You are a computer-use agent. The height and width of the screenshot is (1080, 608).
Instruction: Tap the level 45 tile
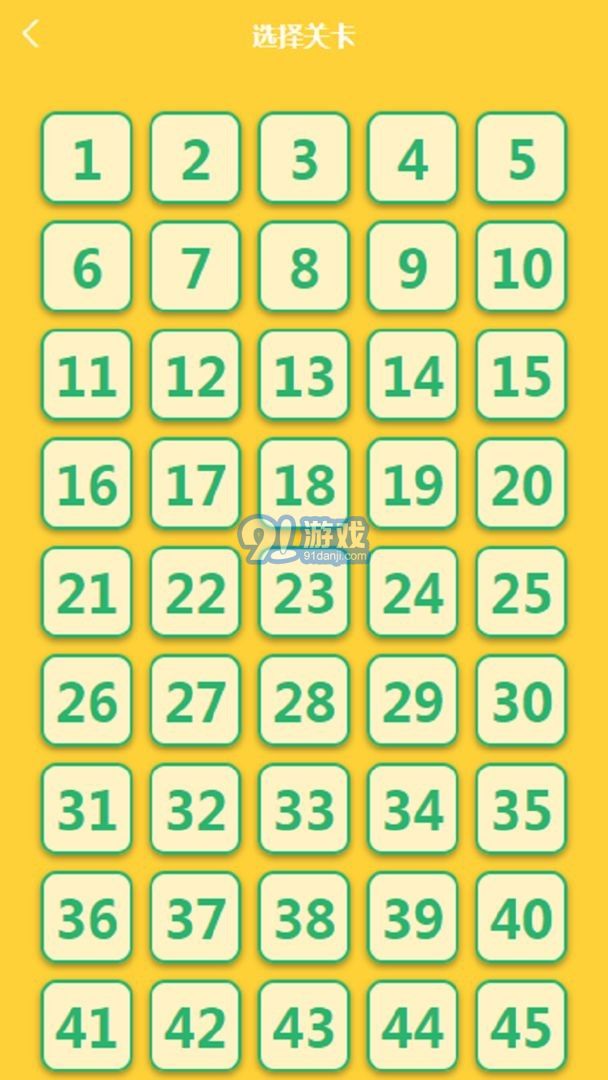tap(521, 1026)
